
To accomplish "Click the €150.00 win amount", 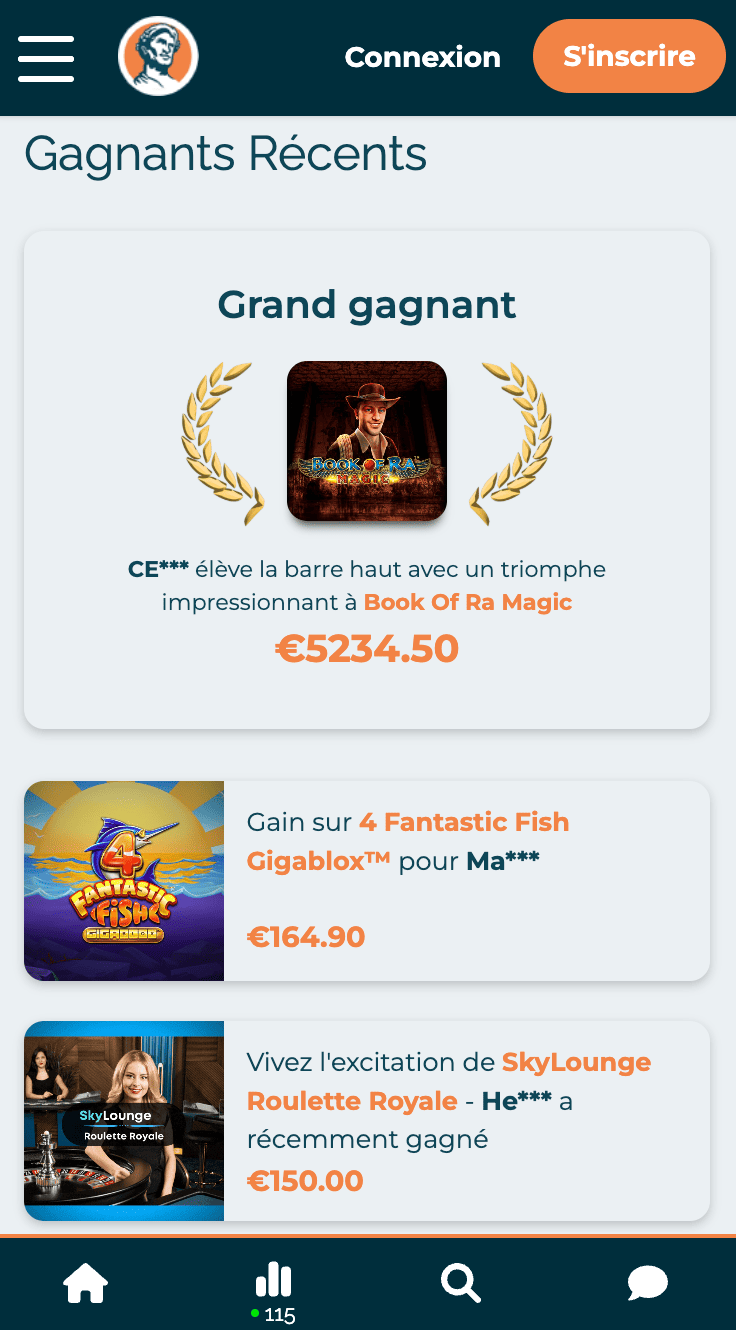I will click(305, 1180).
